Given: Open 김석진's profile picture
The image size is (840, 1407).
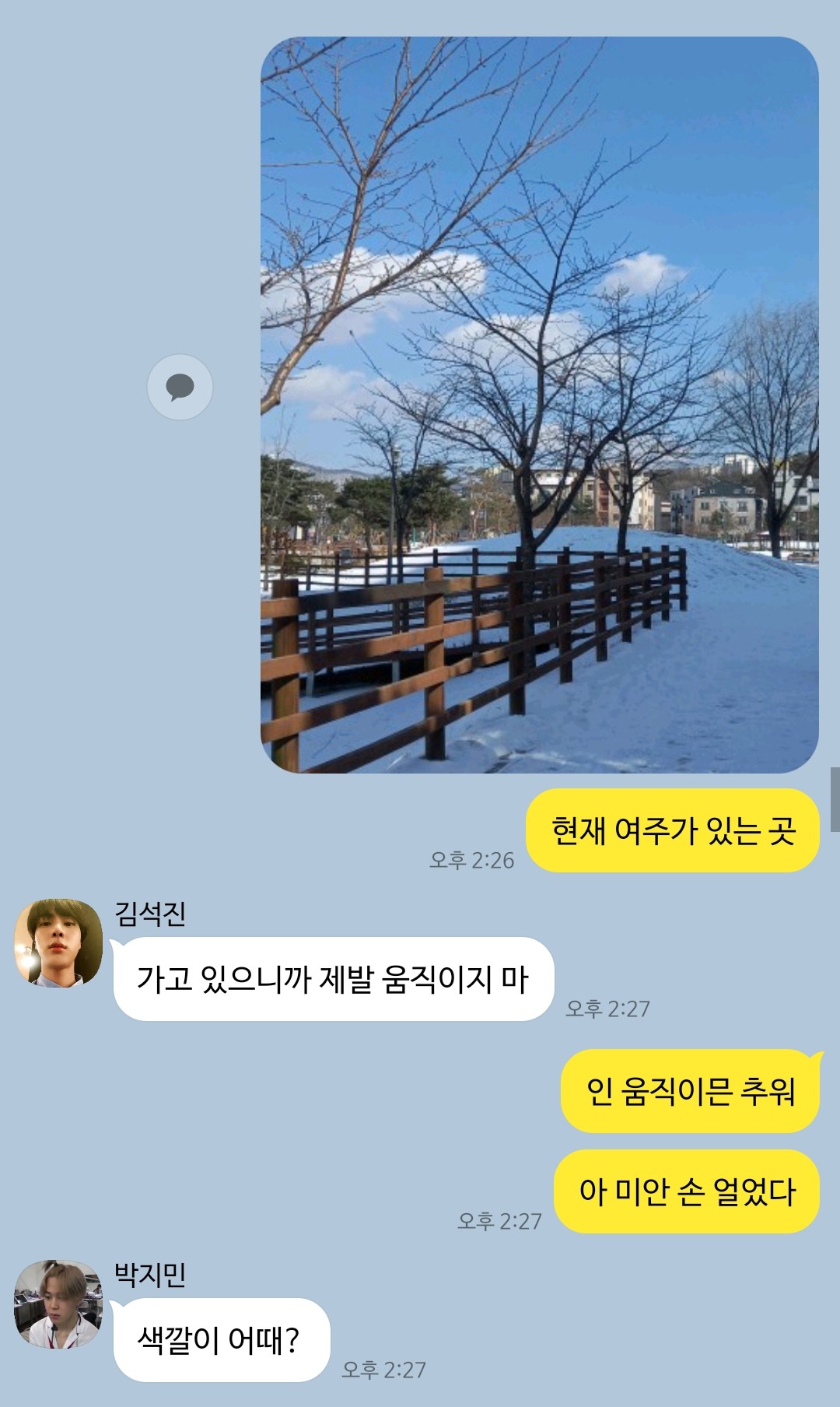Looking at the screenshot, I should 58,943.
